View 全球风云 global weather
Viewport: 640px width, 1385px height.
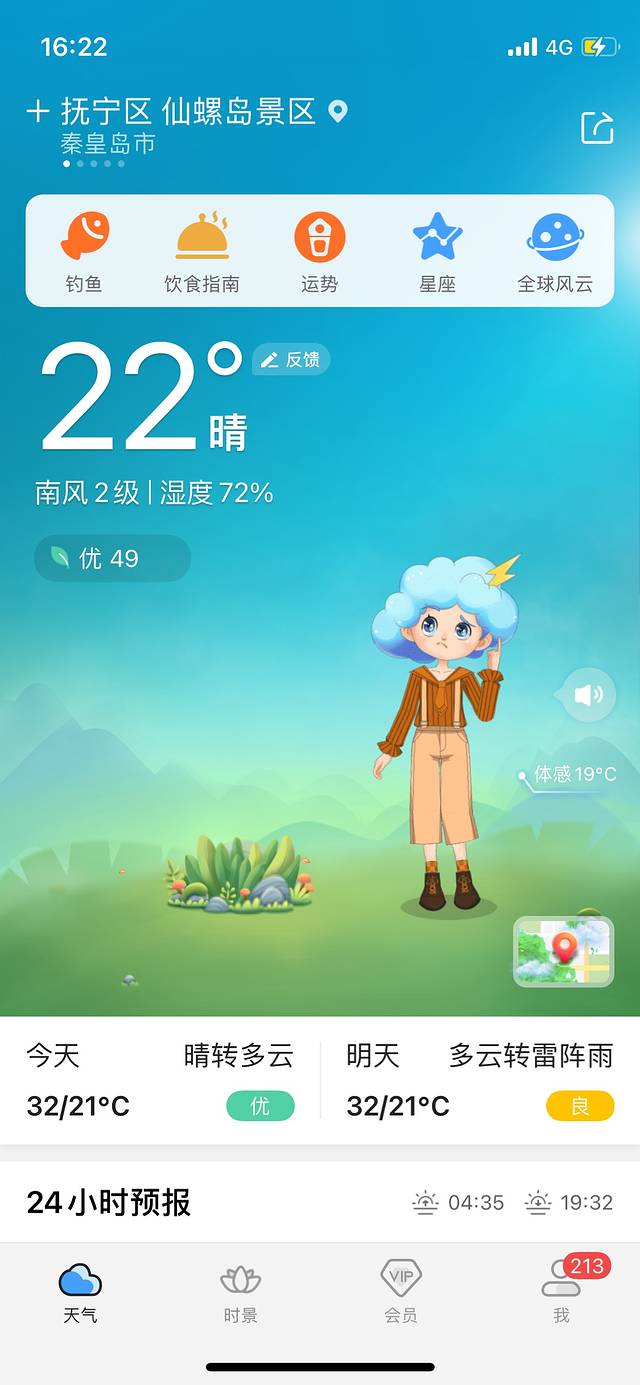[555, 251]
